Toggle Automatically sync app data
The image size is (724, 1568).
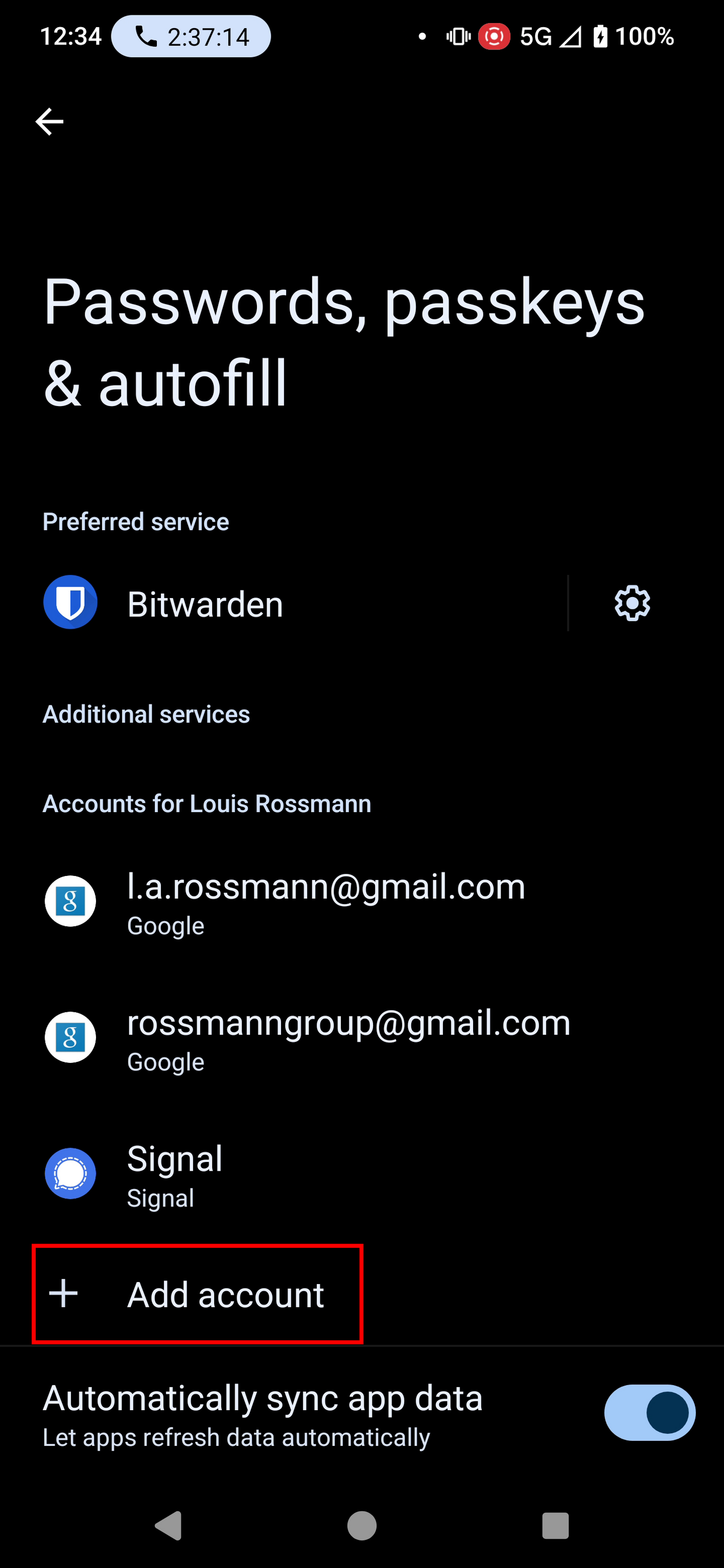[649, 1413]
